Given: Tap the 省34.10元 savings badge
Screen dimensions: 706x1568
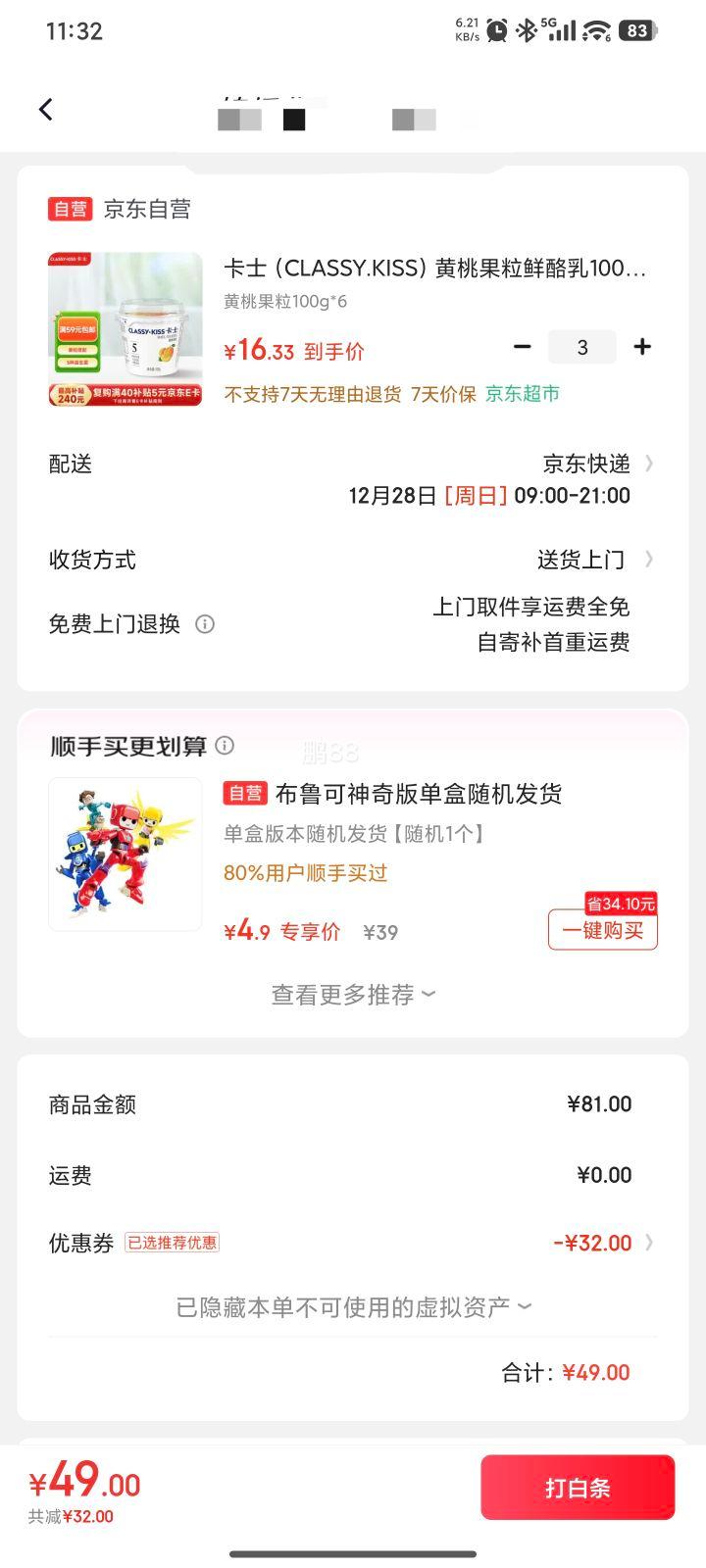Looking at the screenshot, I should tap(623, 906).
